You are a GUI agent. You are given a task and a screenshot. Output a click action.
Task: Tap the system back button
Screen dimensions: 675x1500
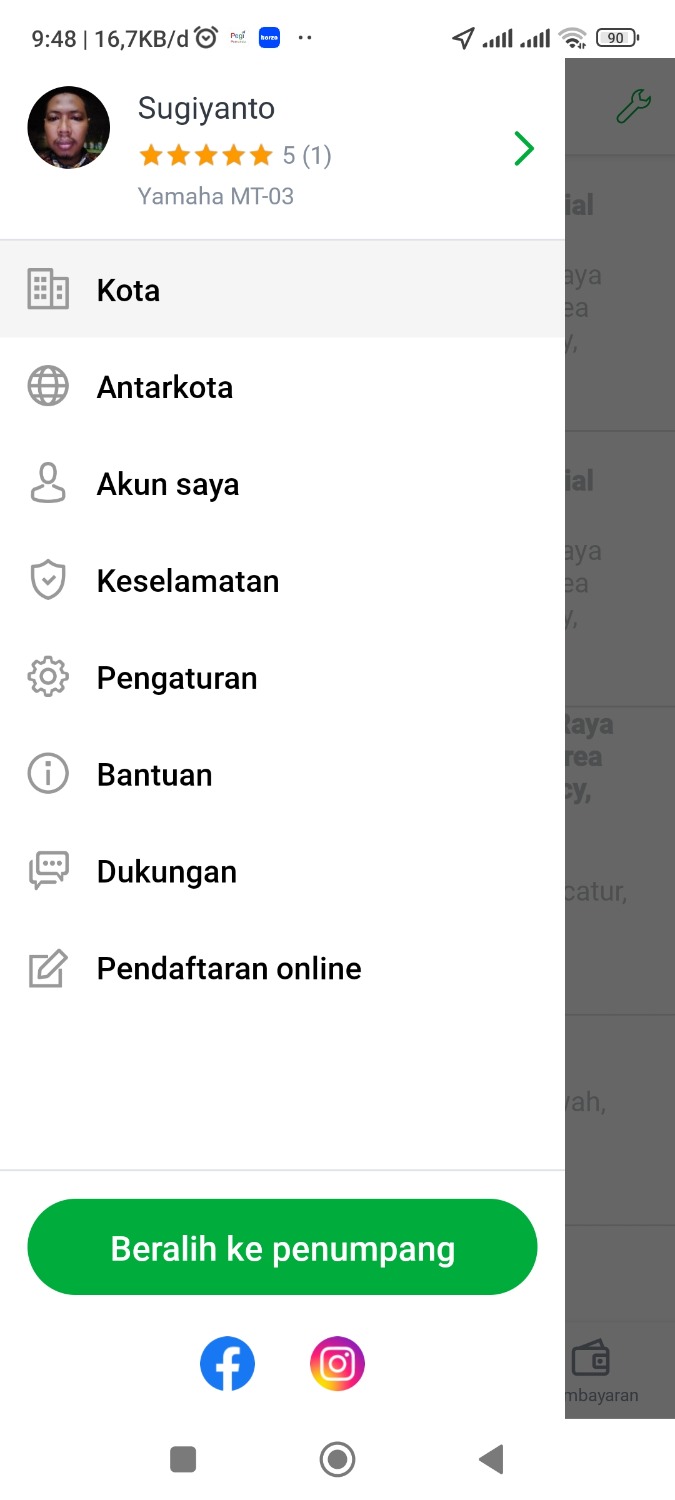[491, 1459]
